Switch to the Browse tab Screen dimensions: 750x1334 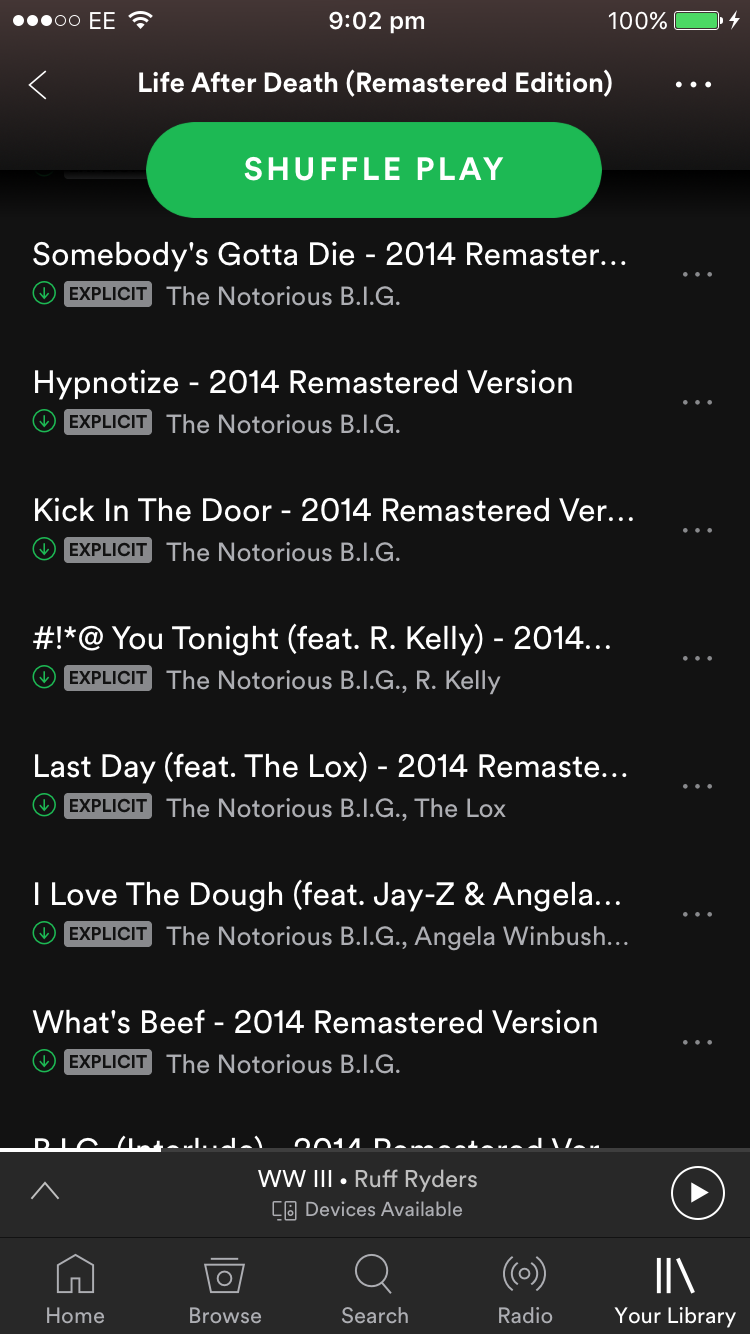[225, 1290]
